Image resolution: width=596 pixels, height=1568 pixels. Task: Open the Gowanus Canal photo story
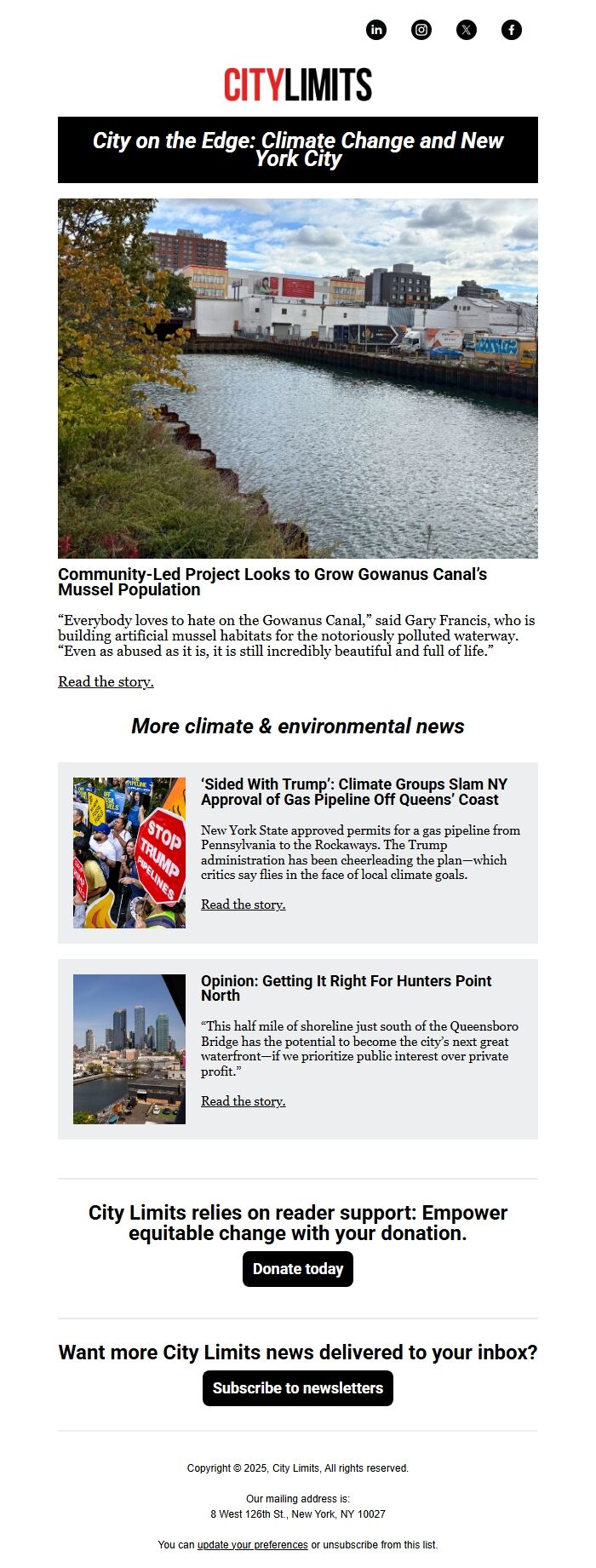tap(298, 378)
